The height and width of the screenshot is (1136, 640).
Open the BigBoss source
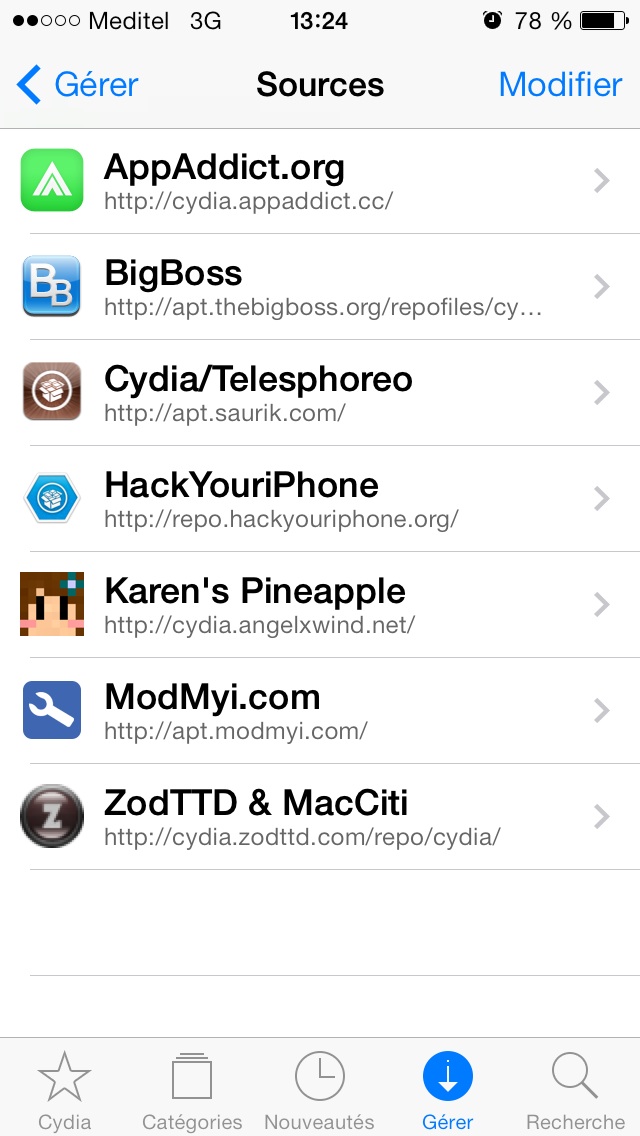[320, 287]
